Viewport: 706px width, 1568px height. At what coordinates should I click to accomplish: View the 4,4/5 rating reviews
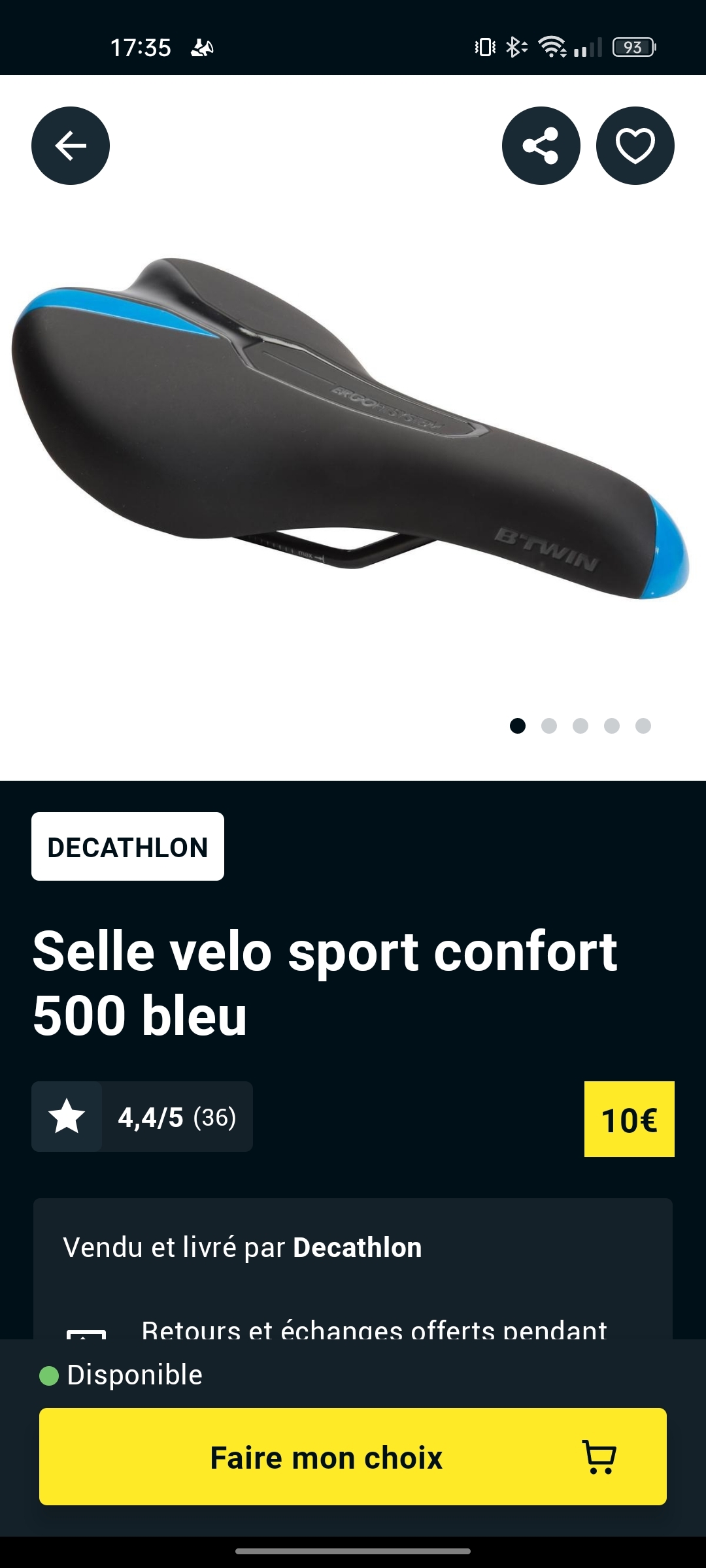(142, 1117)
